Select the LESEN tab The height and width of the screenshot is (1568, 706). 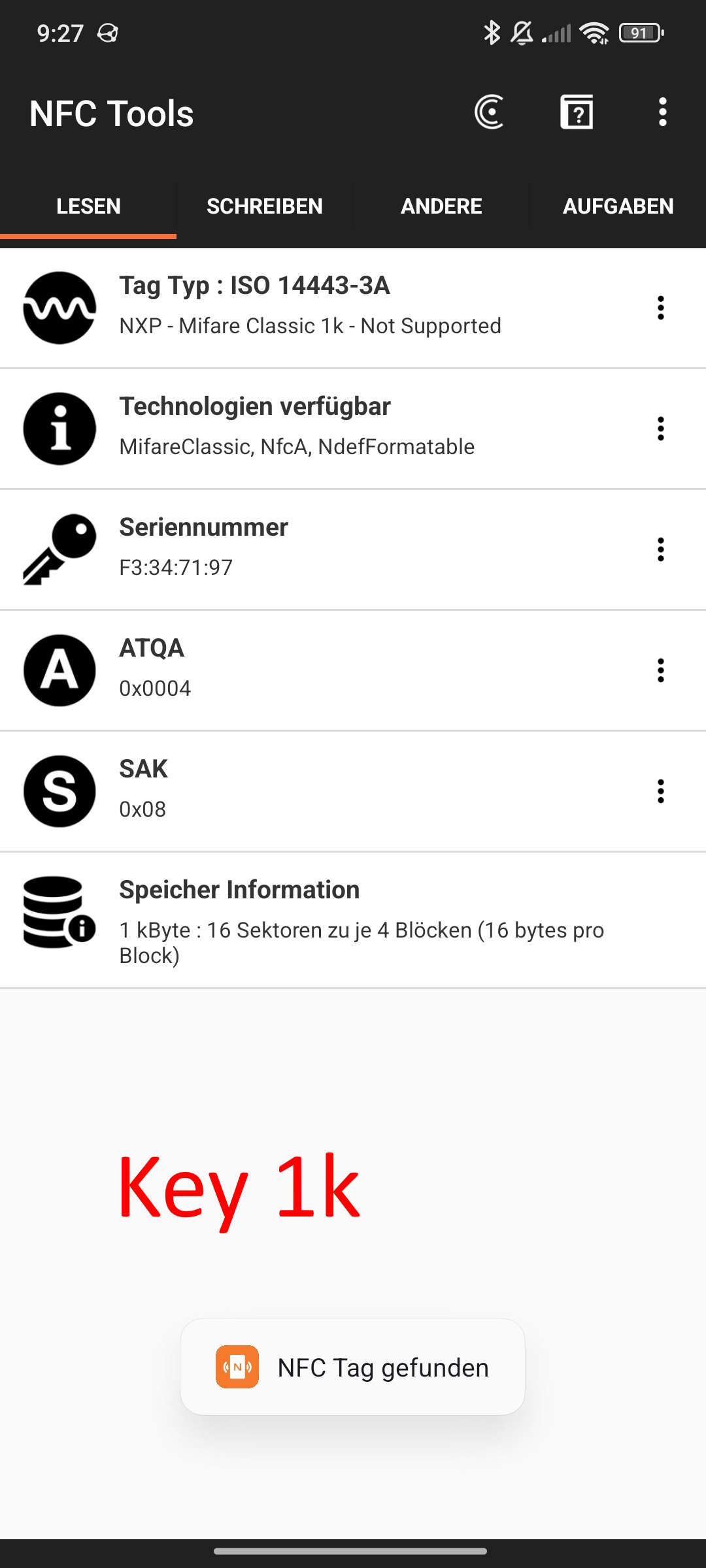(88, 206)
